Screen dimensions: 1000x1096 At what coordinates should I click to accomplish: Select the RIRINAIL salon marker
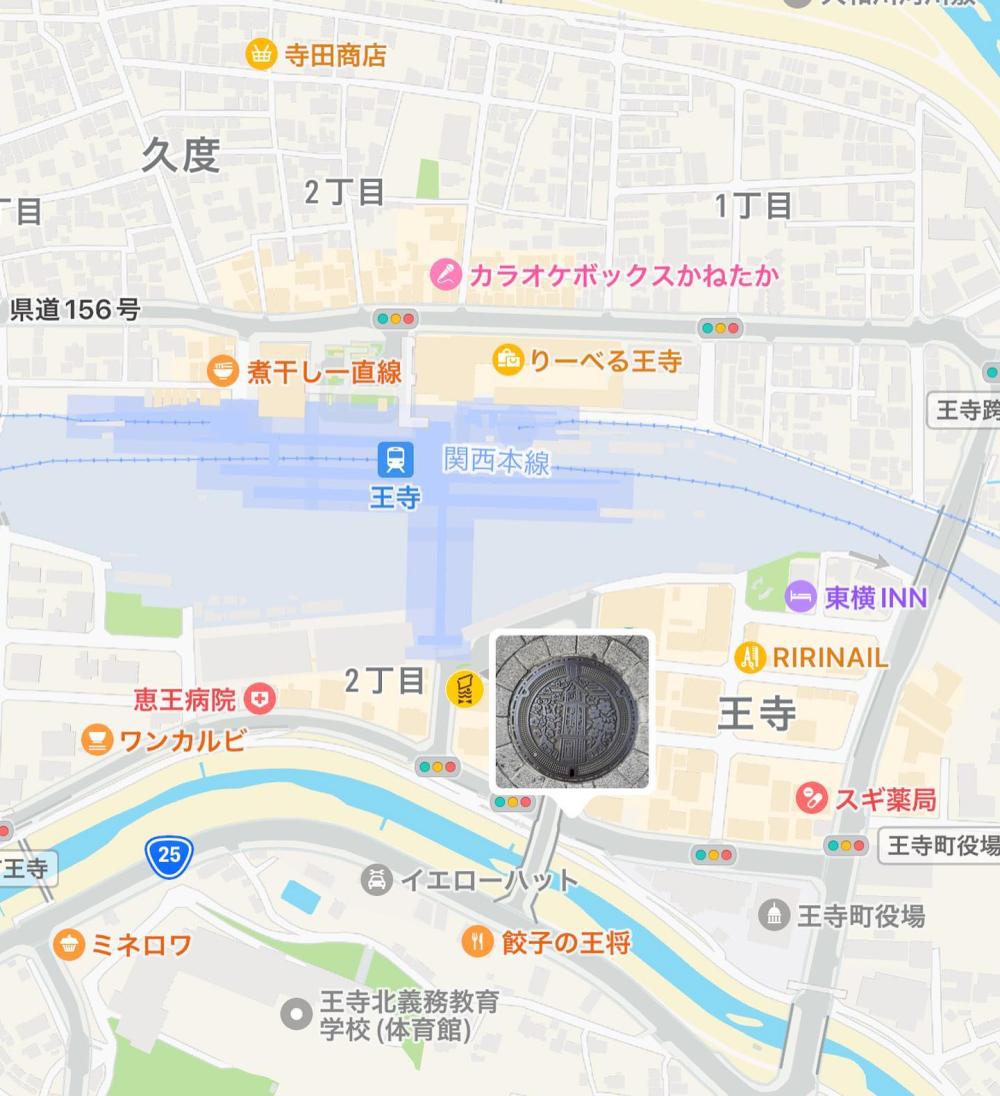pyautogui.click(x=749, y=657)
